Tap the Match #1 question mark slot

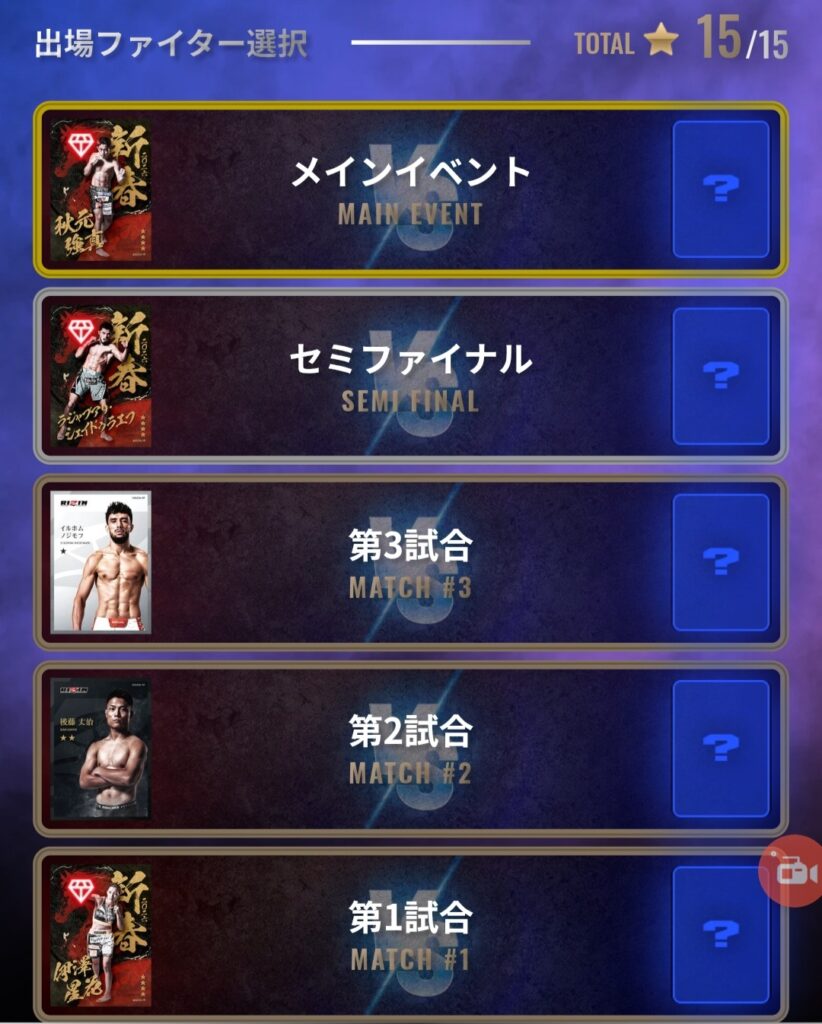[720, 935]
